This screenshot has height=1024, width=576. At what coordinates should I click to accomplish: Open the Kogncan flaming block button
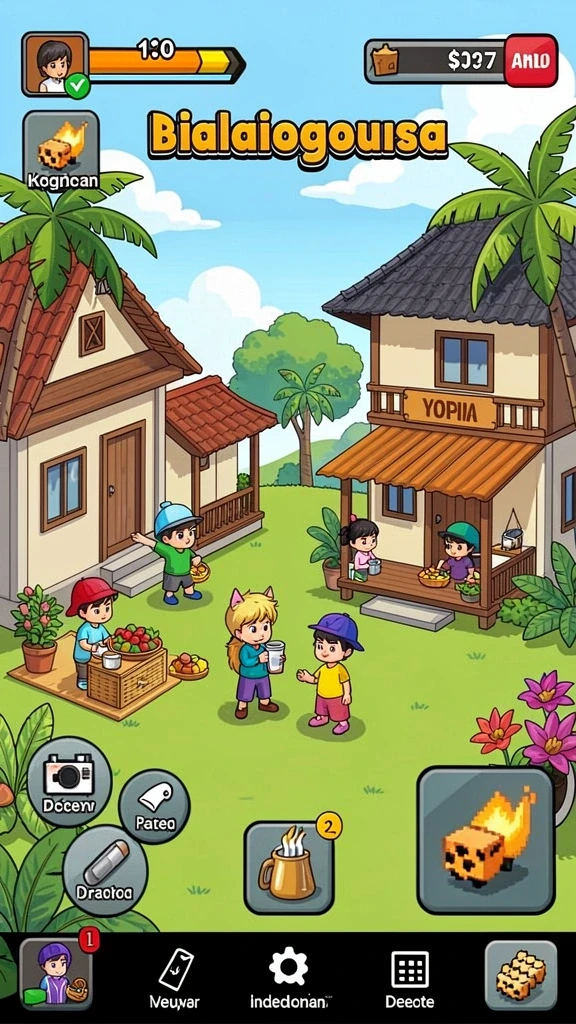click(x=61, y=152)
